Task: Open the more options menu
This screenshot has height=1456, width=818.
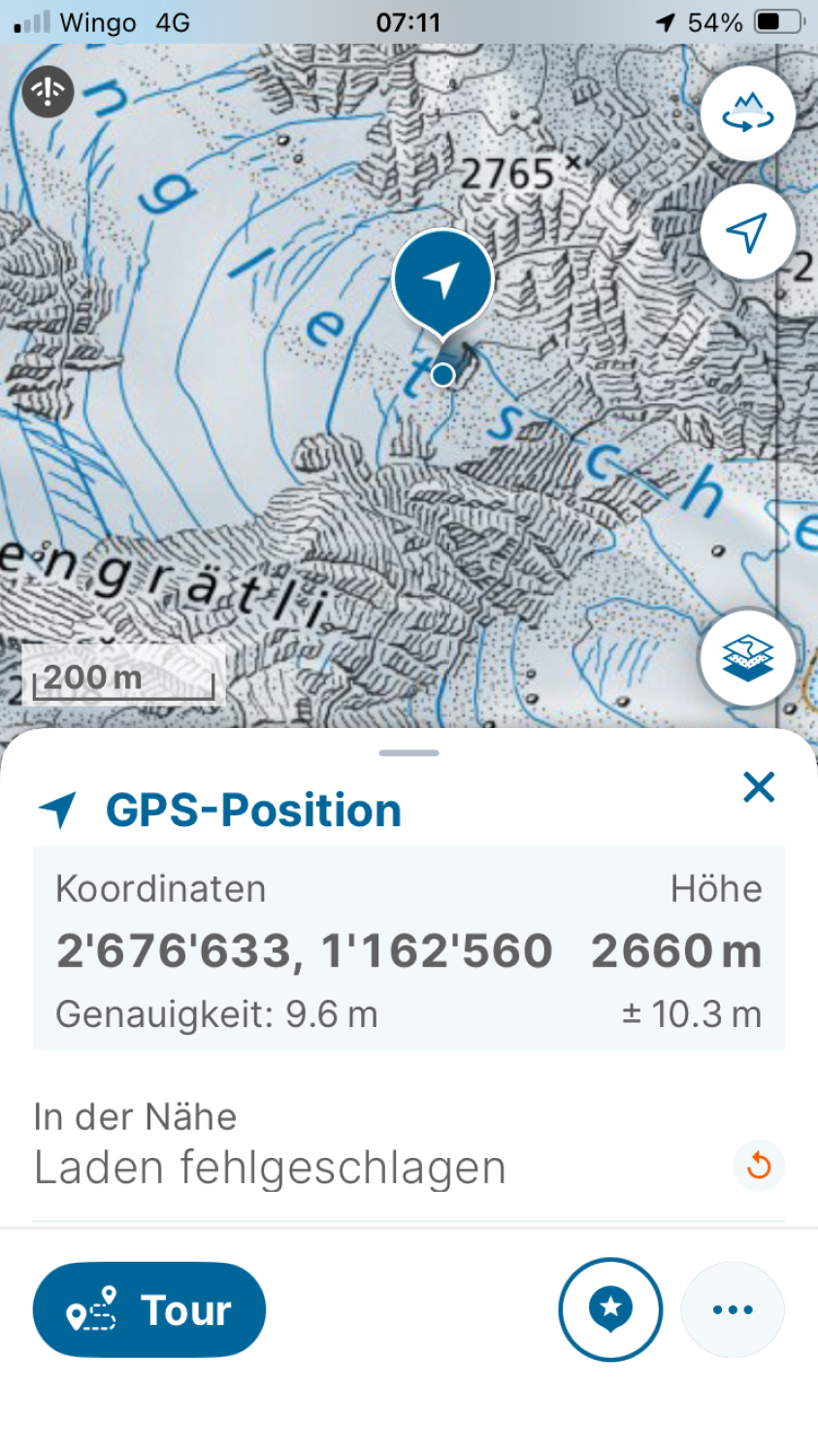Action: [x=733, y=1309]
